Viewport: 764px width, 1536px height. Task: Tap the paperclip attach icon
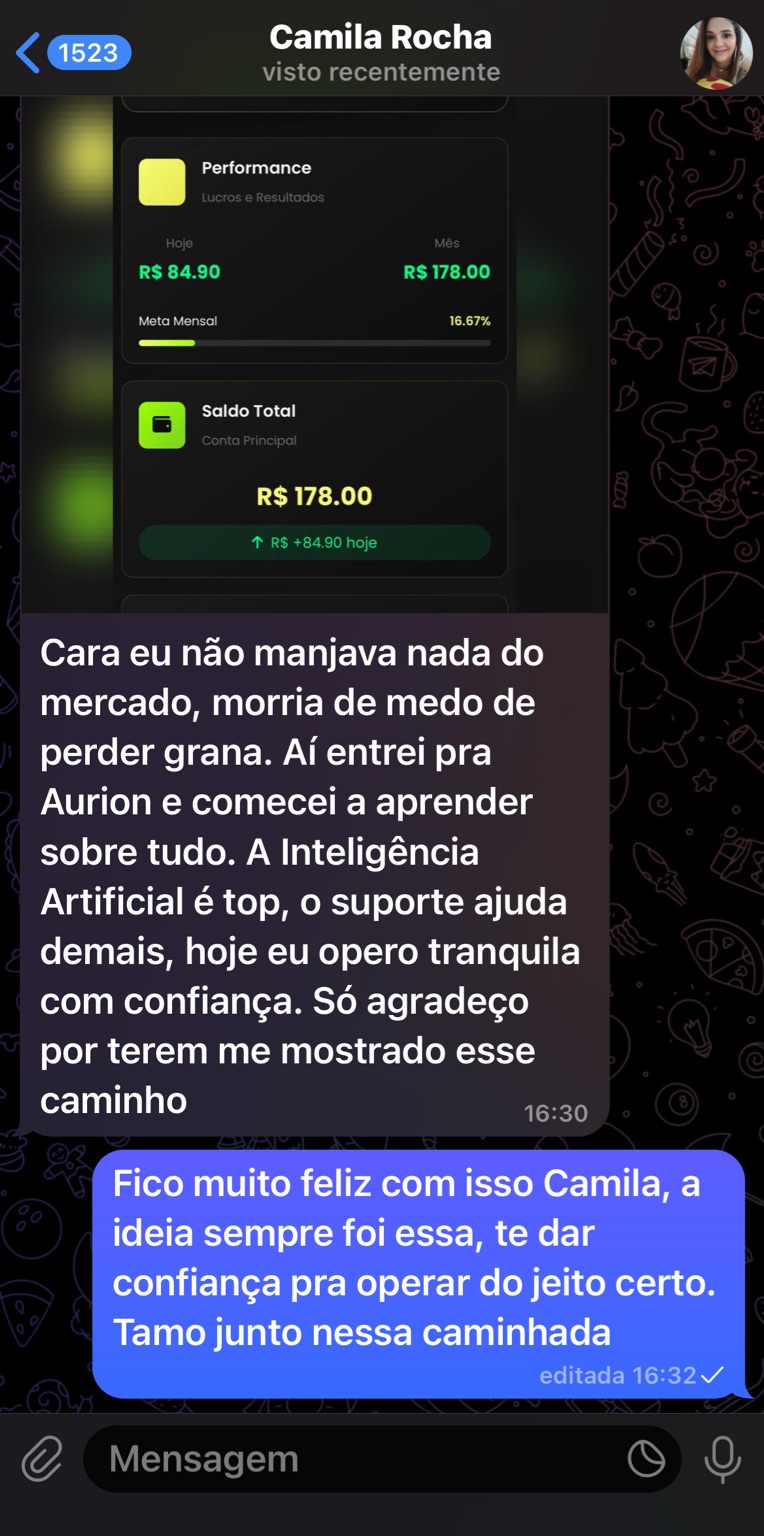(x=41, y=1459)
